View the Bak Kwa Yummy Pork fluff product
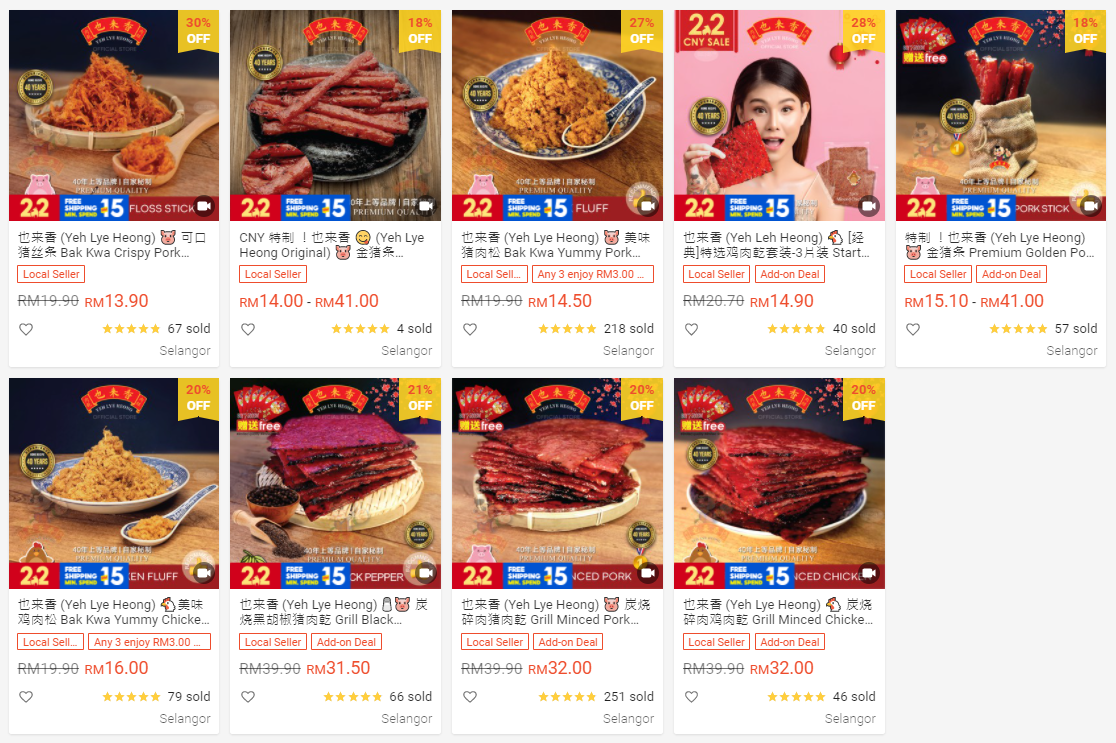1116x743 pixels. [557, 116]
